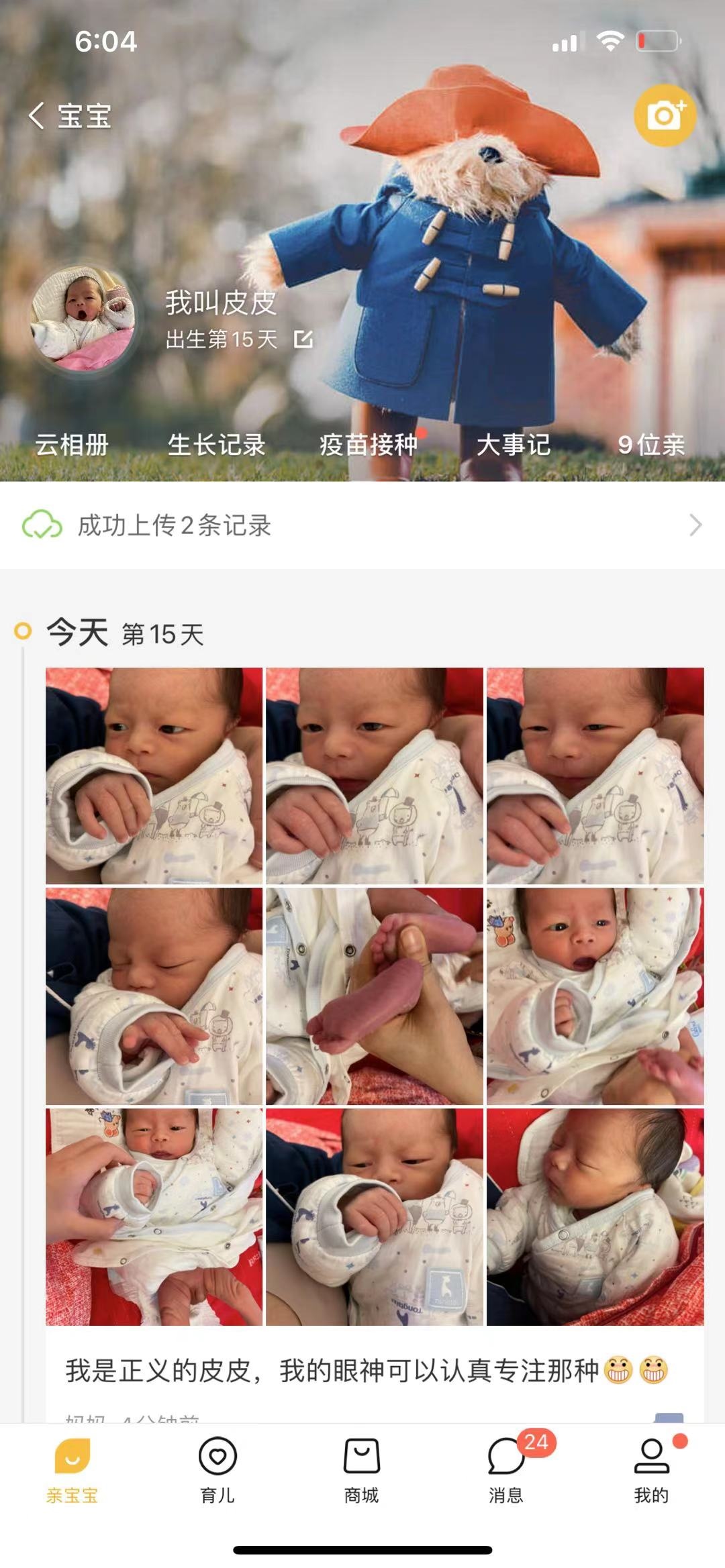Screen dimensions: 725x1568
Task: Switch to the 育儿 tab
Action: click(x=217, y=1469)
